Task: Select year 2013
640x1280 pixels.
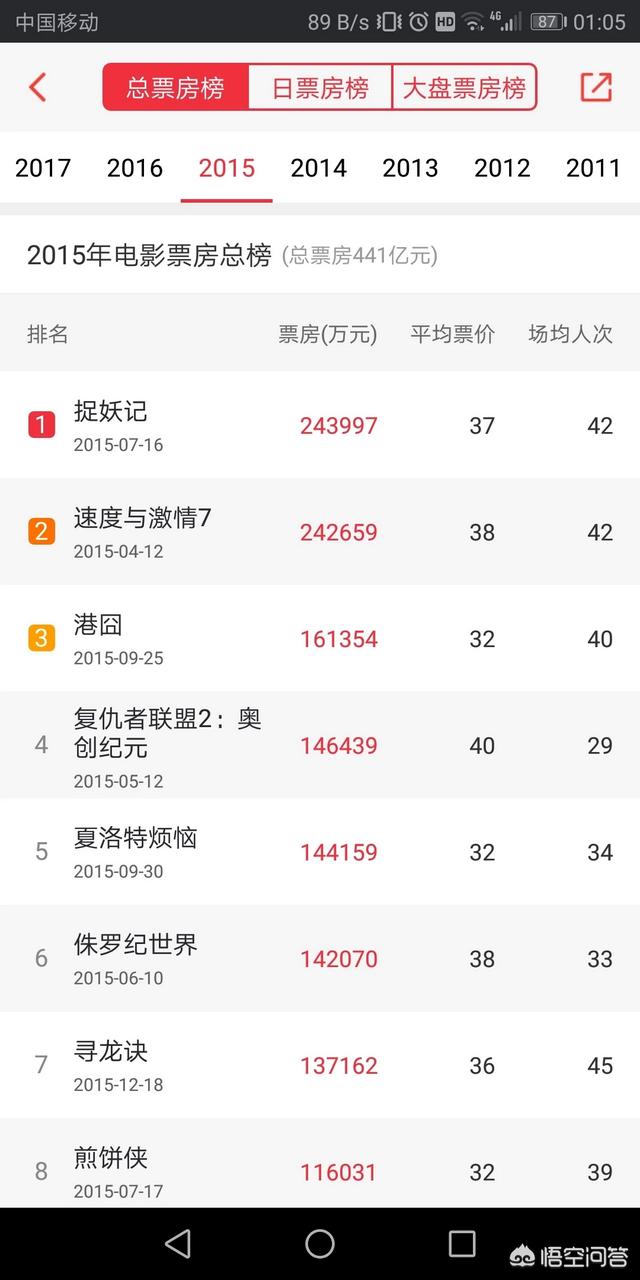Action: click(x=410, y=167)
